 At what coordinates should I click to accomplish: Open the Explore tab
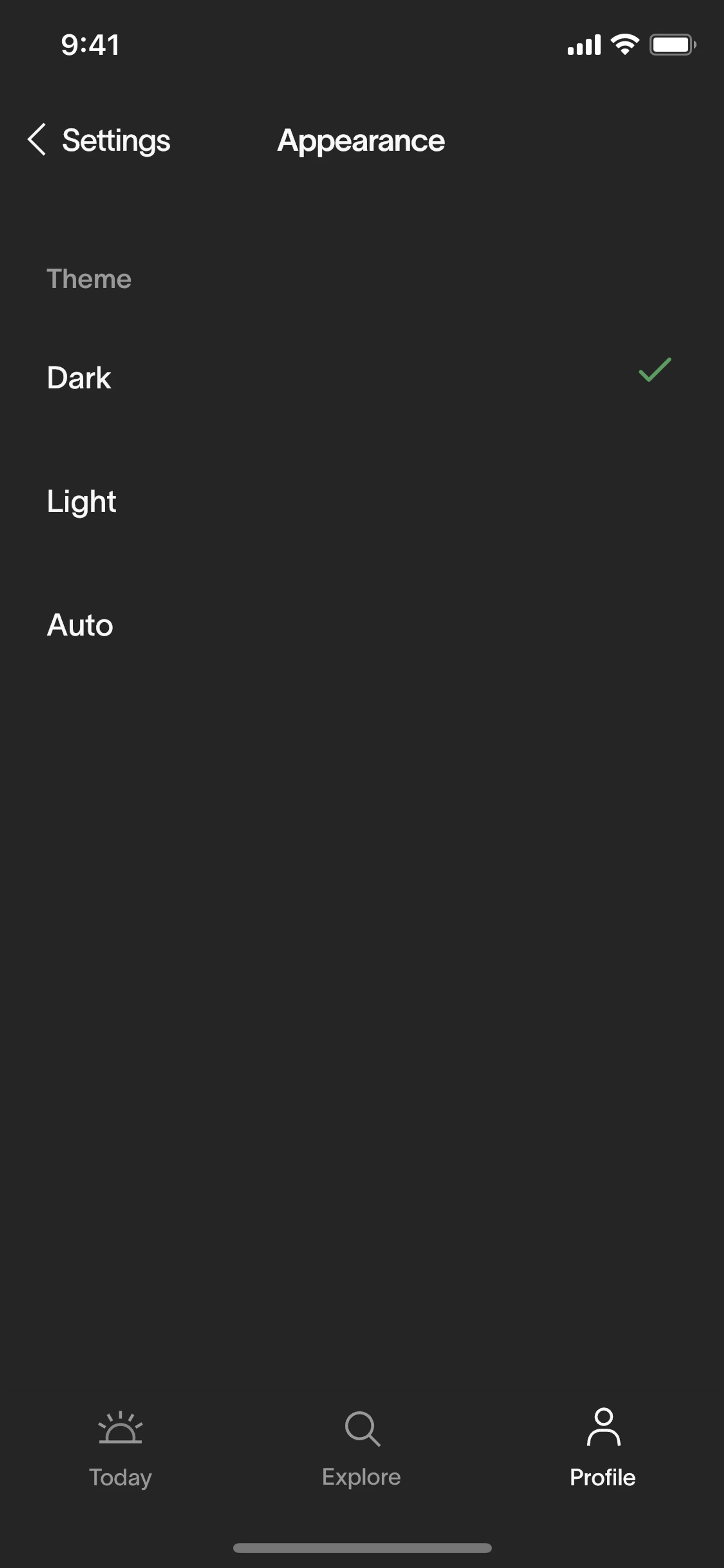tap(361, 1449)
